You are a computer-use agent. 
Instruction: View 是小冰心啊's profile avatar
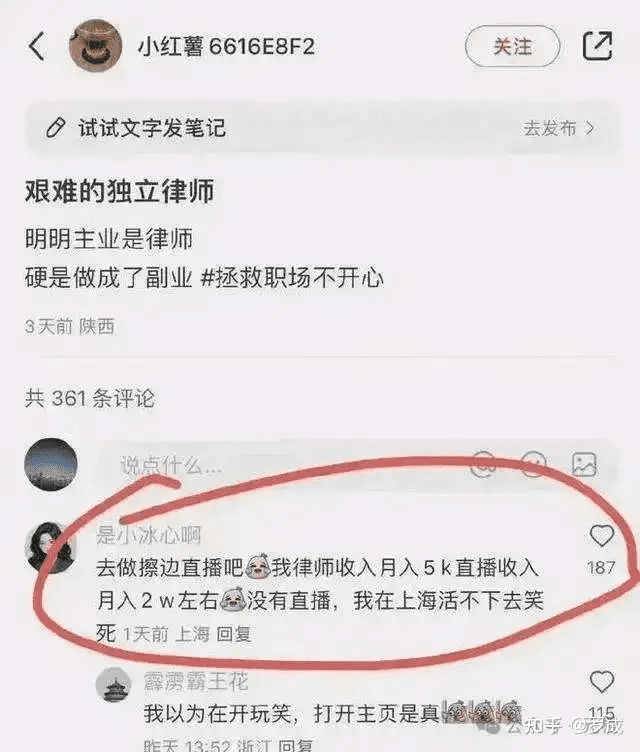click(x=50, y=547)
